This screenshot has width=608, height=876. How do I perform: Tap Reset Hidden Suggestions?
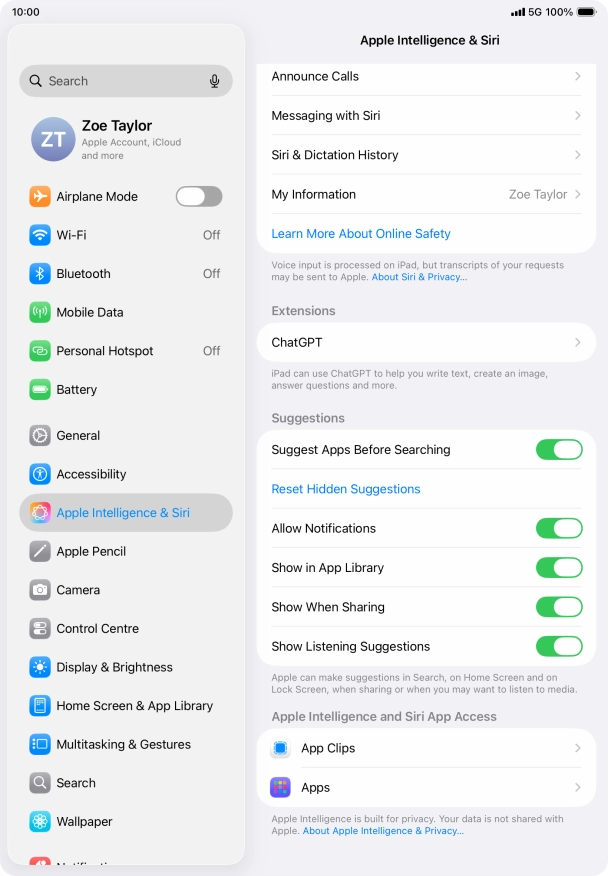(x=346, y=489)
